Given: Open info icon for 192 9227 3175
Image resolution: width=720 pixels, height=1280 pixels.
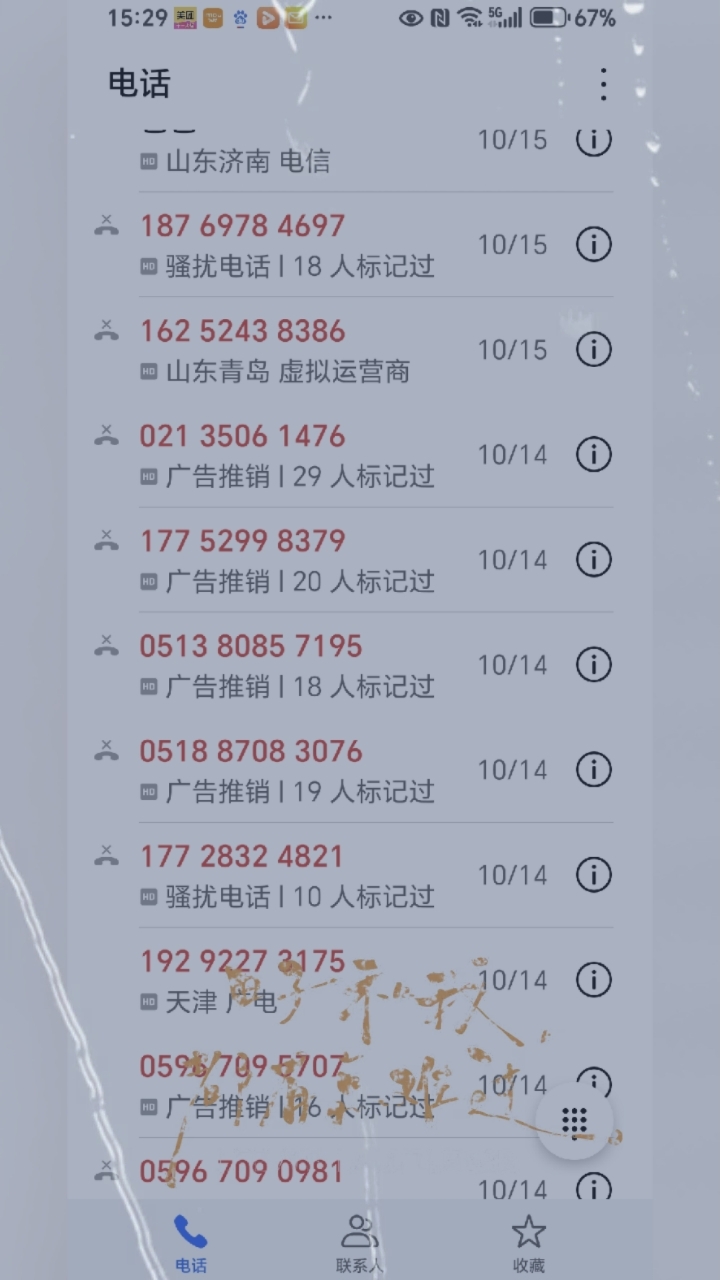Looking at the screenshot, I should pos(593,979).
